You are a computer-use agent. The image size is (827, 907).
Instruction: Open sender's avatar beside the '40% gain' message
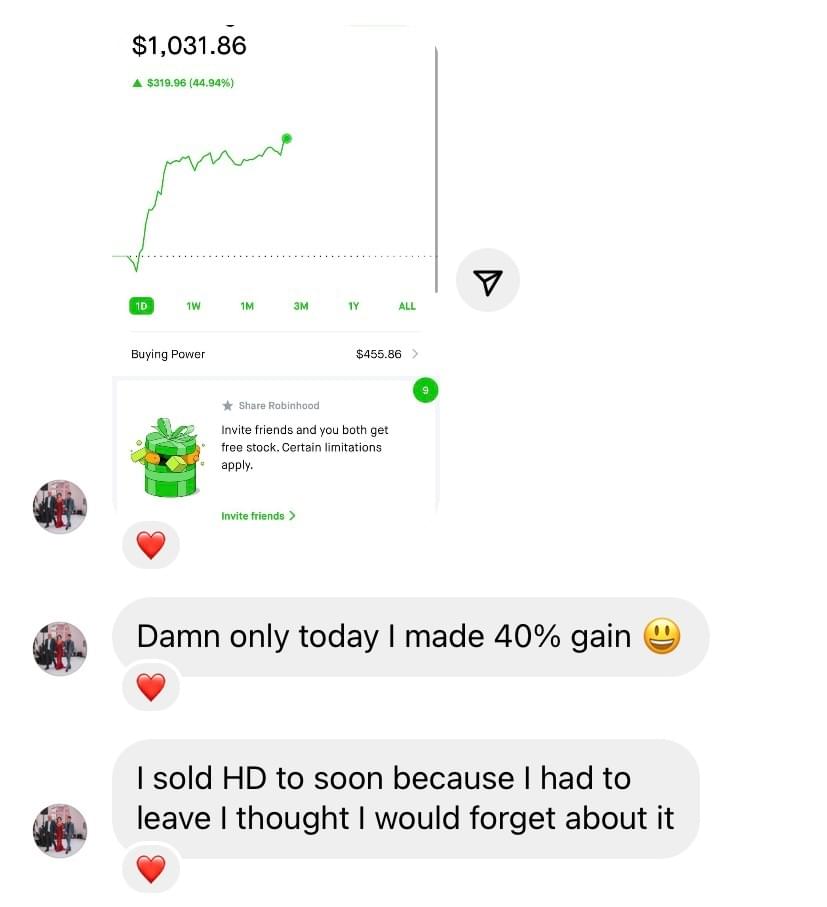pyautogui.click(x=60, y=648)
